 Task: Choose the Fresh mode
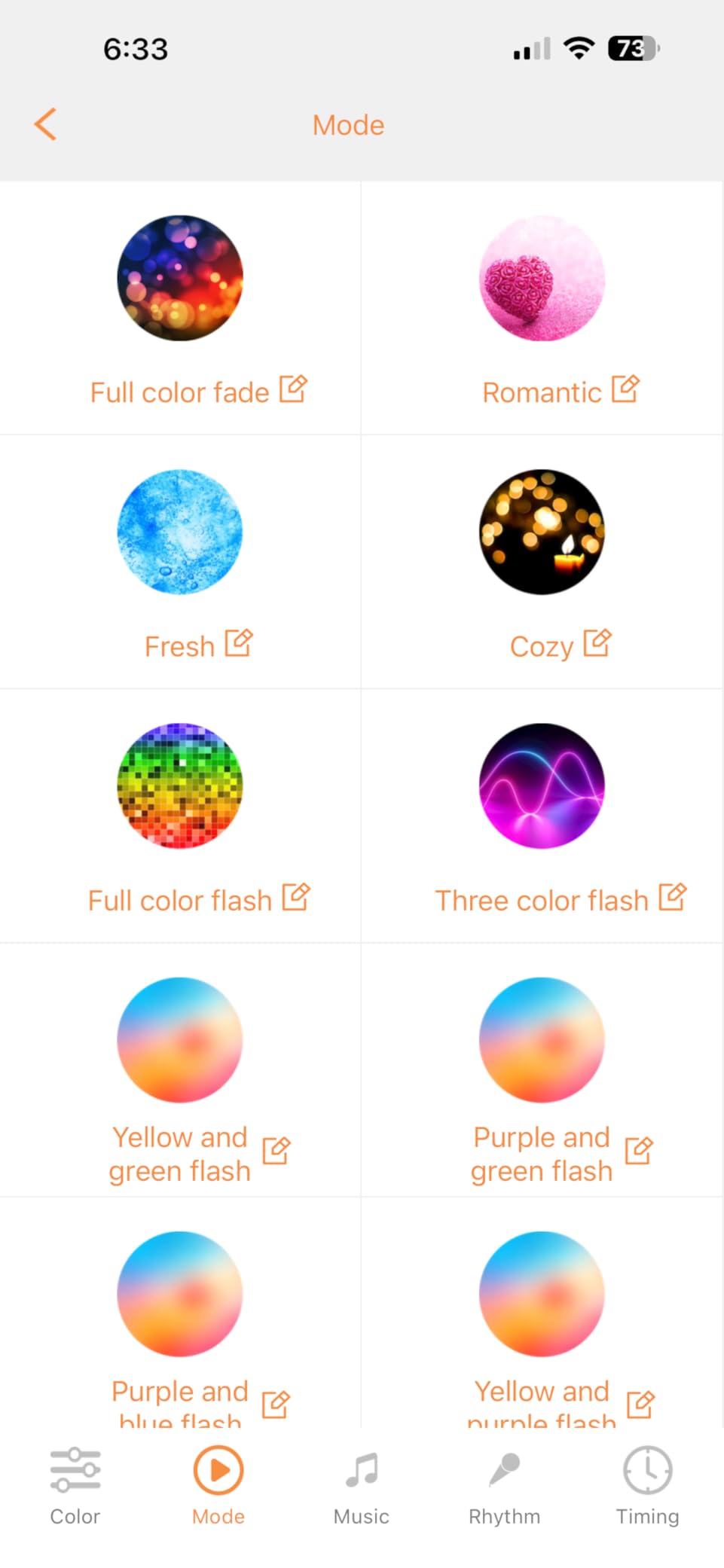(180, 532)
